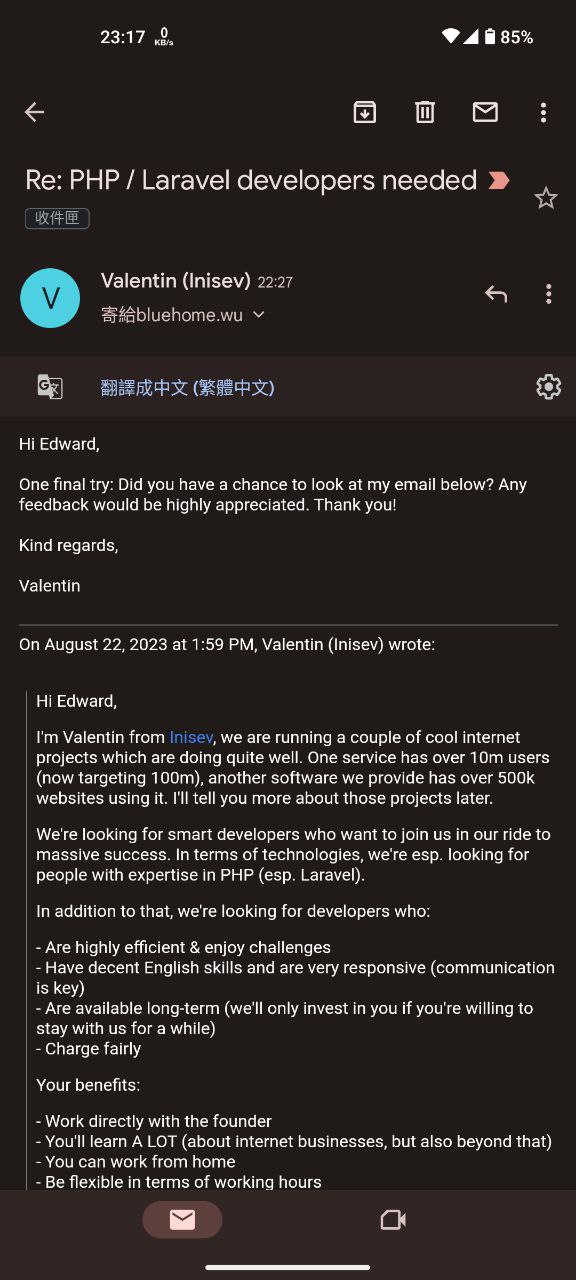The height and width of the screenshot is (1280, 576).
Task: Open message options beside the reply arrow
Action: [548, 293]
